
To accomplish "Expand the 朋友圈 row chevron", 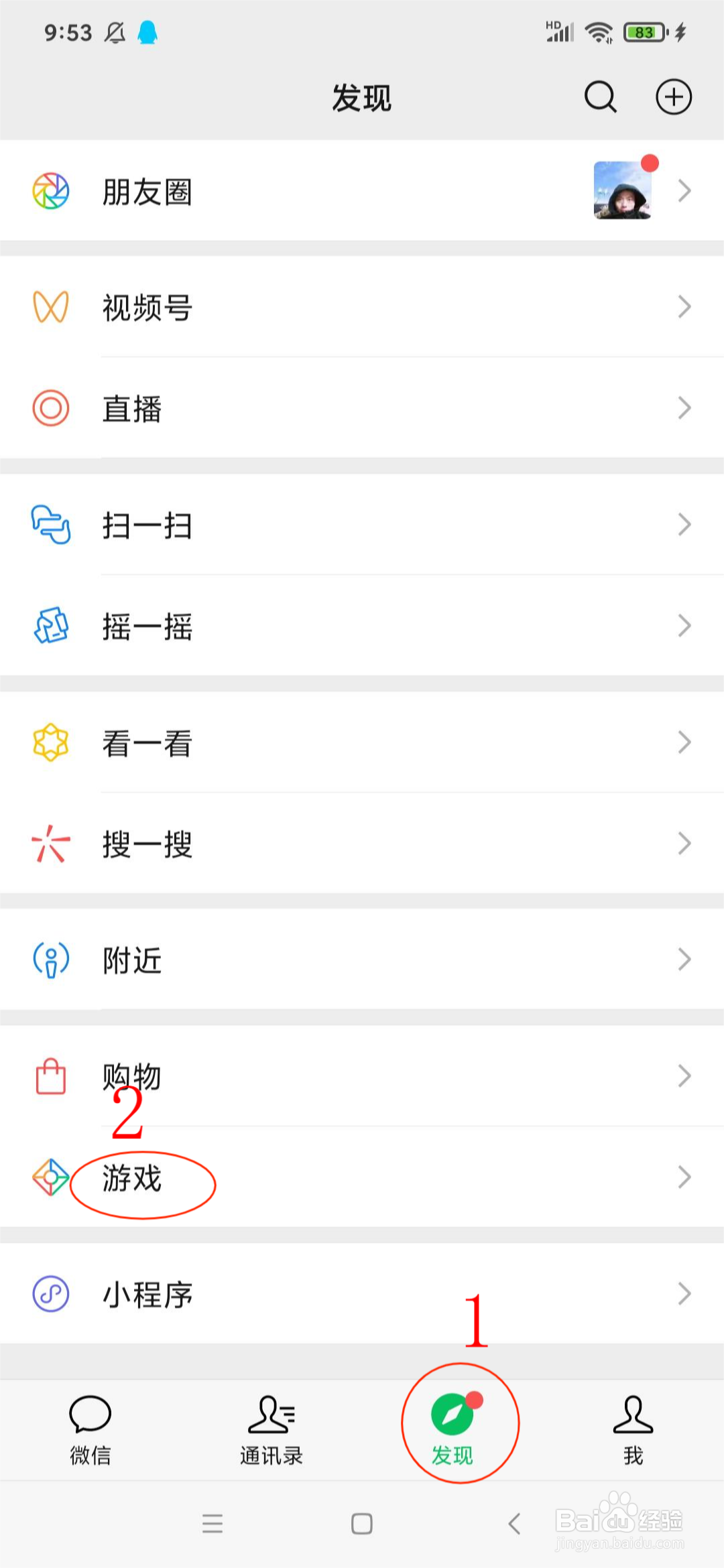I will [x=684, y=190].
